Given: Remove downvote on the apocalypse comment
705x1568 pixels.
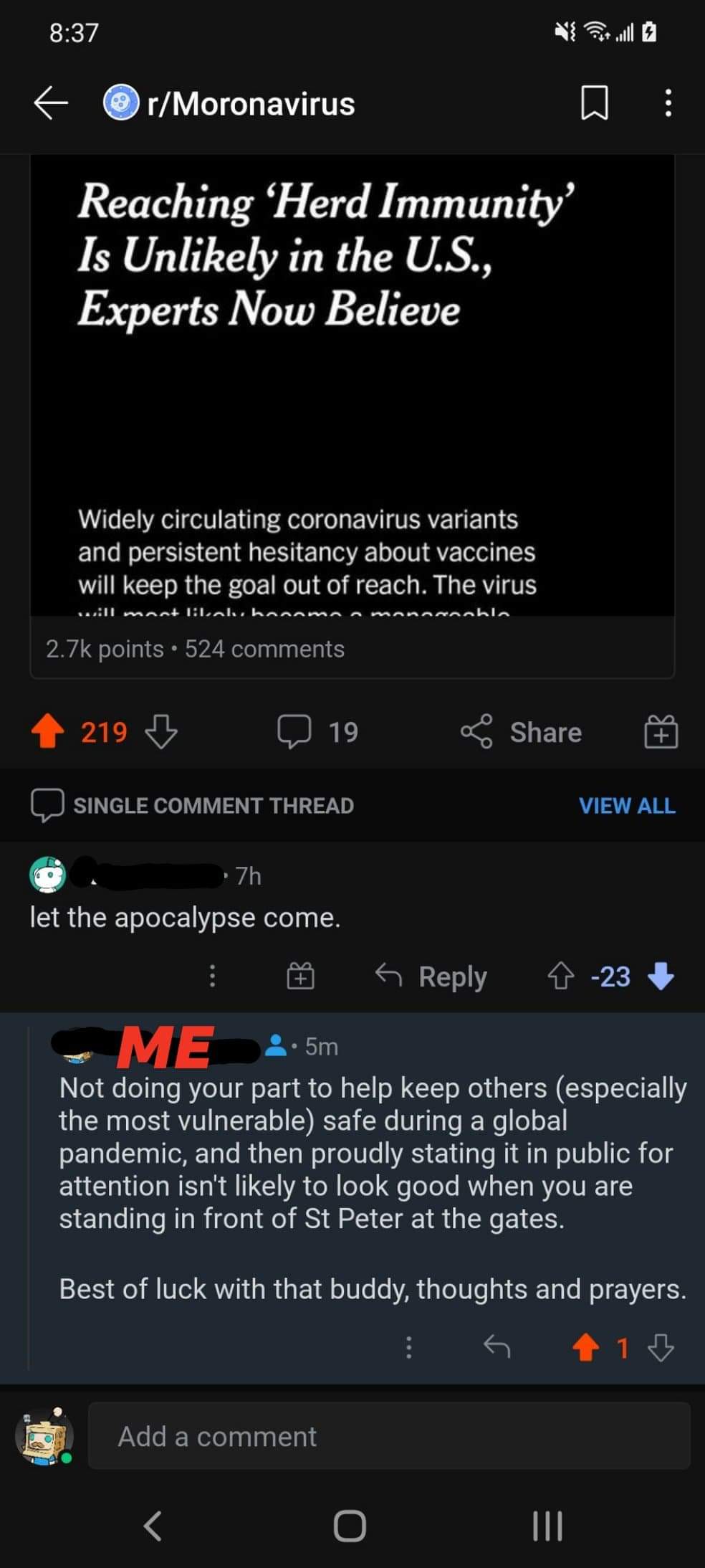Looking at the screenshot, I should click(660, 976).
